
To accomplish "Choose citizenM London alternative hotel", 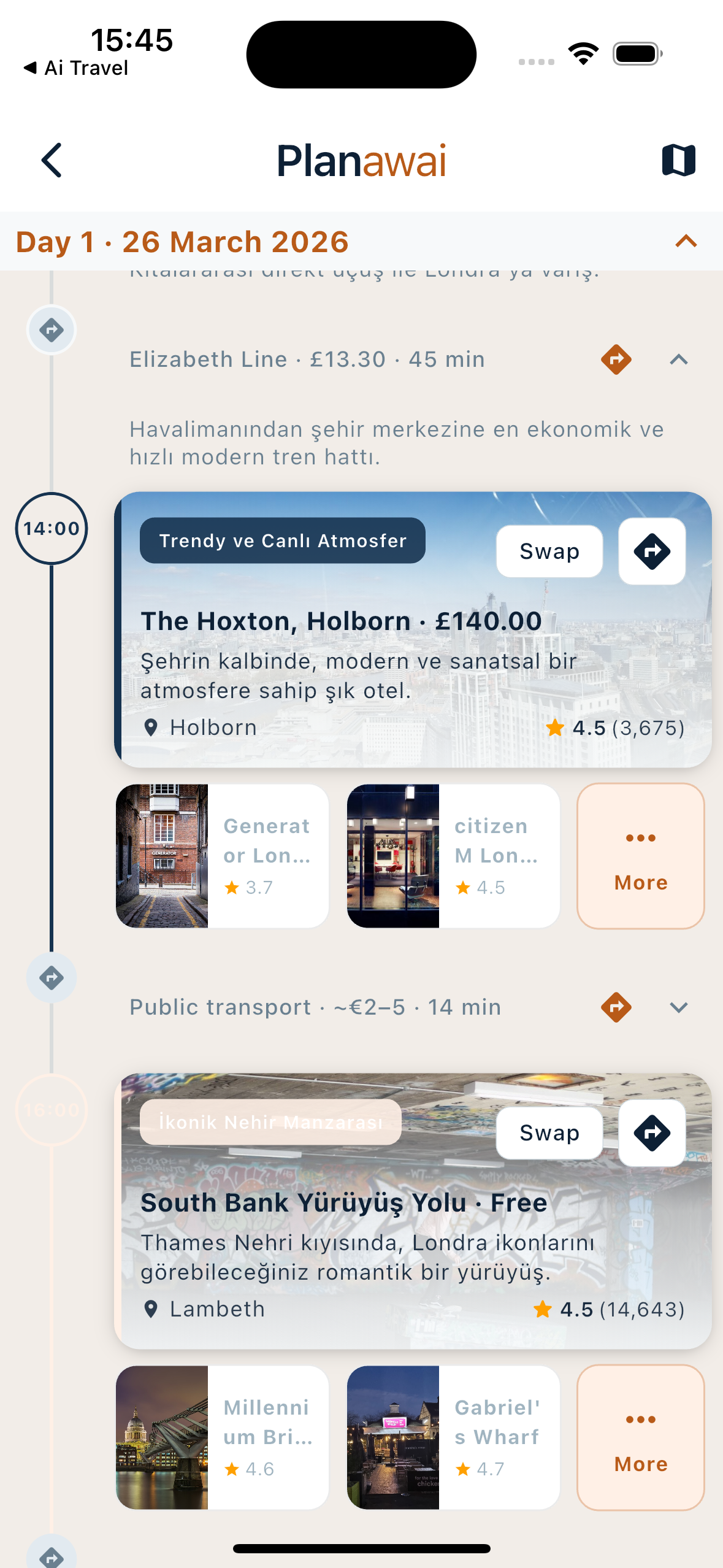I will pyautogui.click(x=453, y=856).
